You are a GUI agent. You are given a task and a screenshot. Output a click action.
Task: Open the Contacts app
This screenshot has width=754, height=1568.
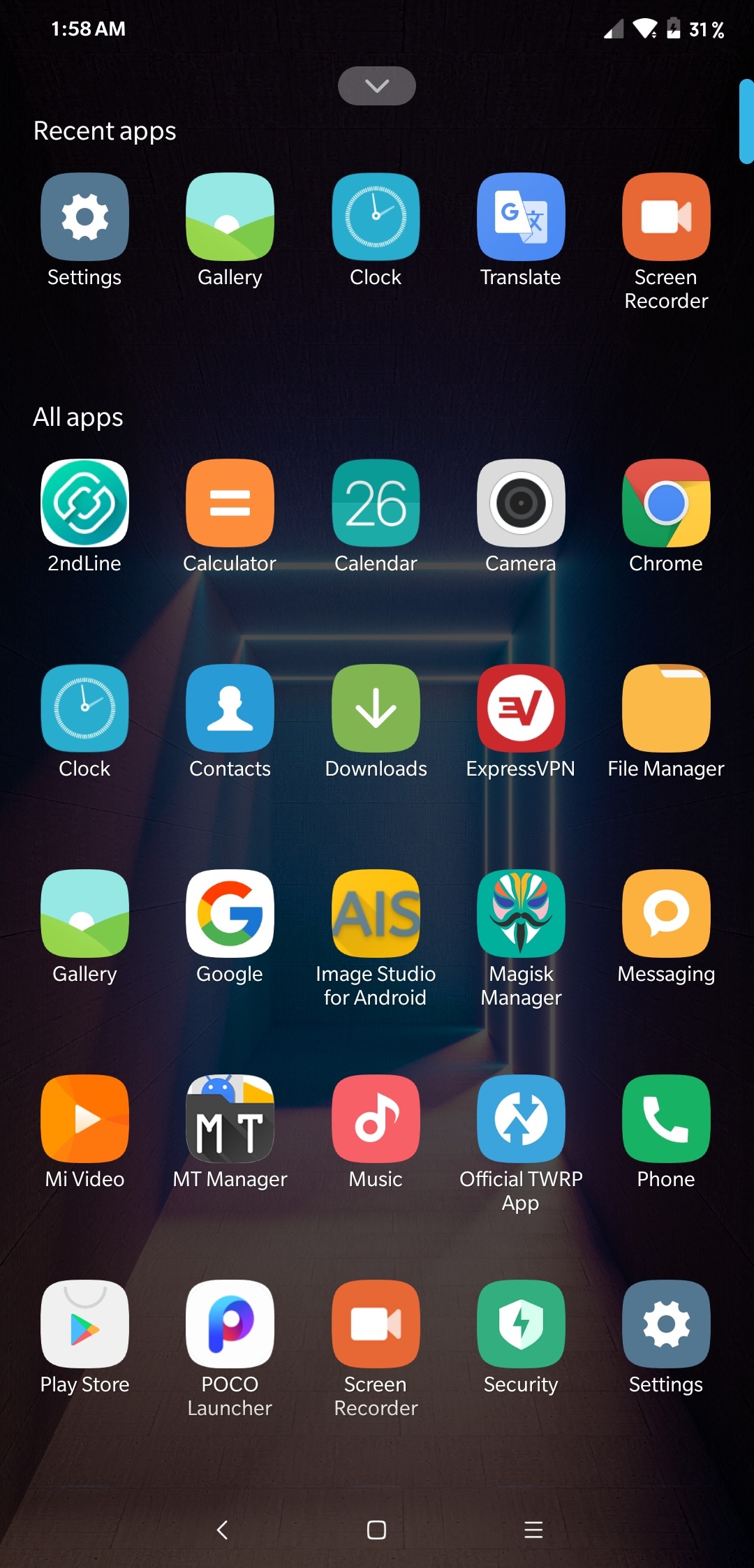pos(230,708)
